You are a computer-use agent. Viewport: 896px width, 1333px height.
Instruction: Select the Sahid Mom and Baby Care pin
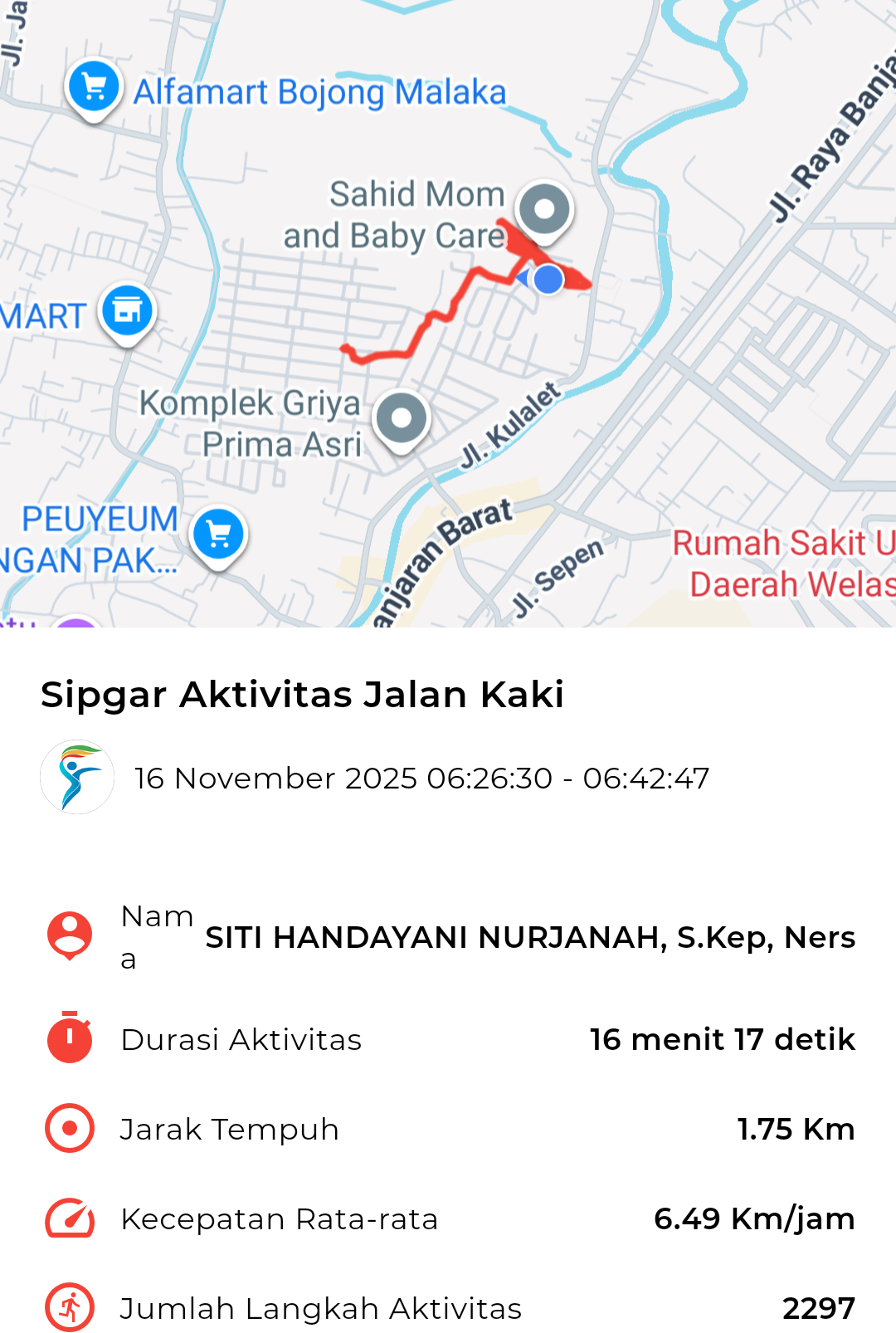pos(544,210)
